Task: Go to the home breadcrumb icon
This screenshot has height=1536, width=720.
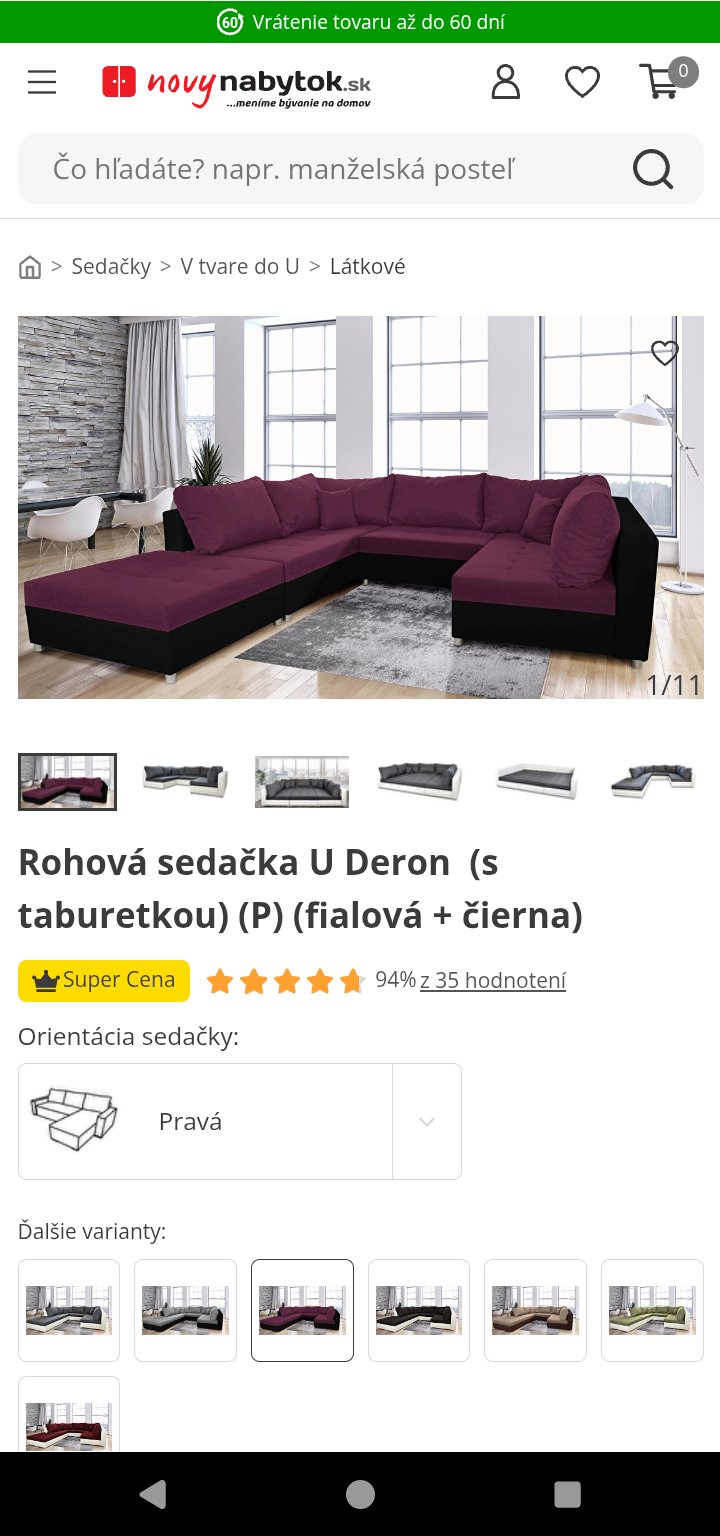Action: coord(30,267)
